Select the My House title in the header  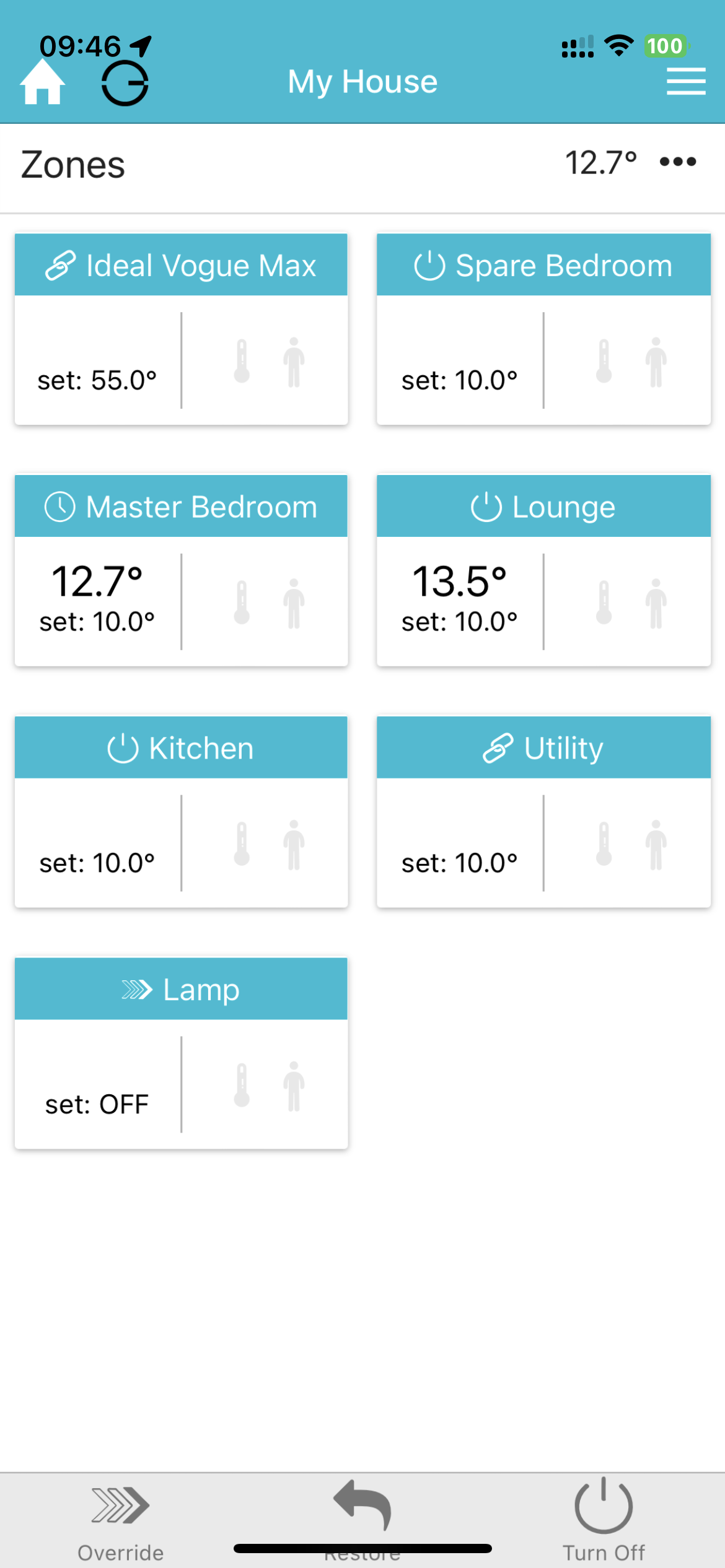coord(362,81)
